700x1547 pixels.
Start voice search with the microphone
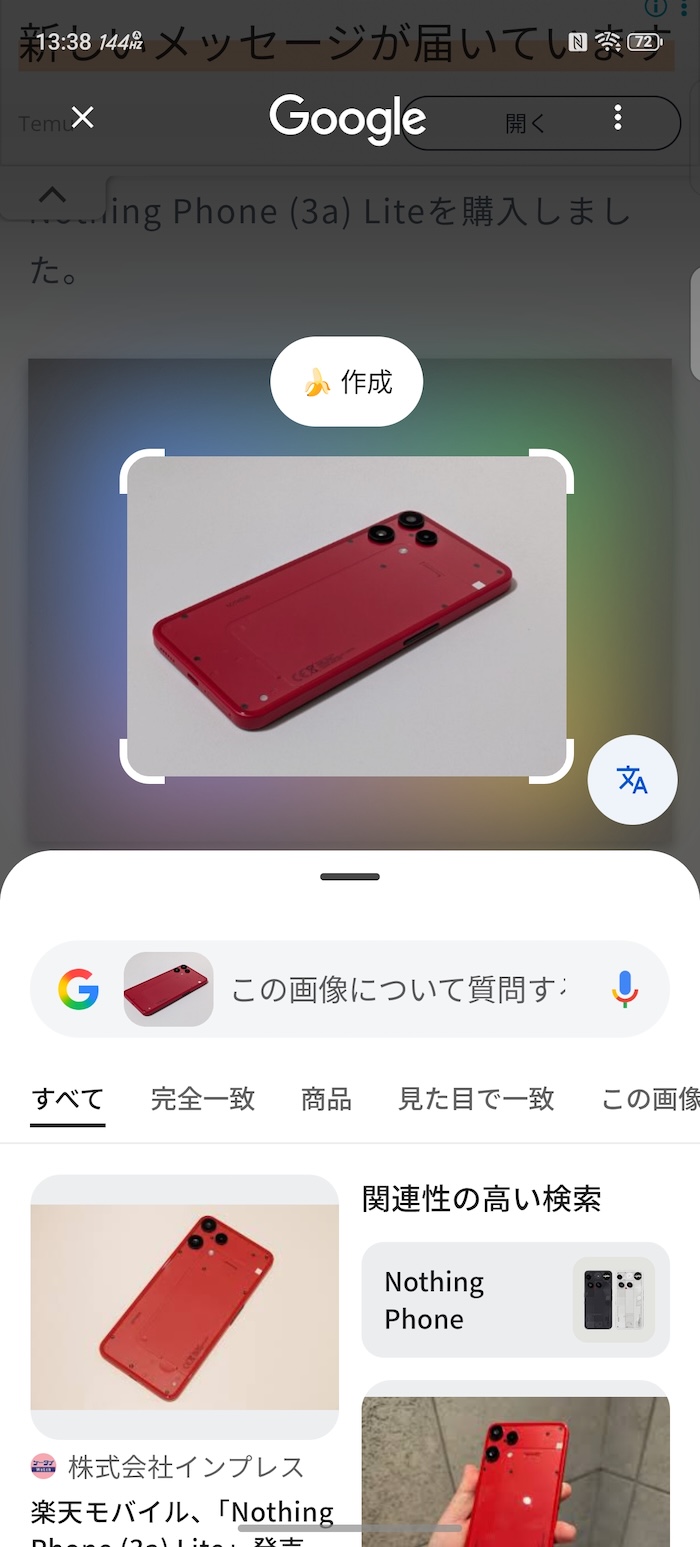pos(624,990)
